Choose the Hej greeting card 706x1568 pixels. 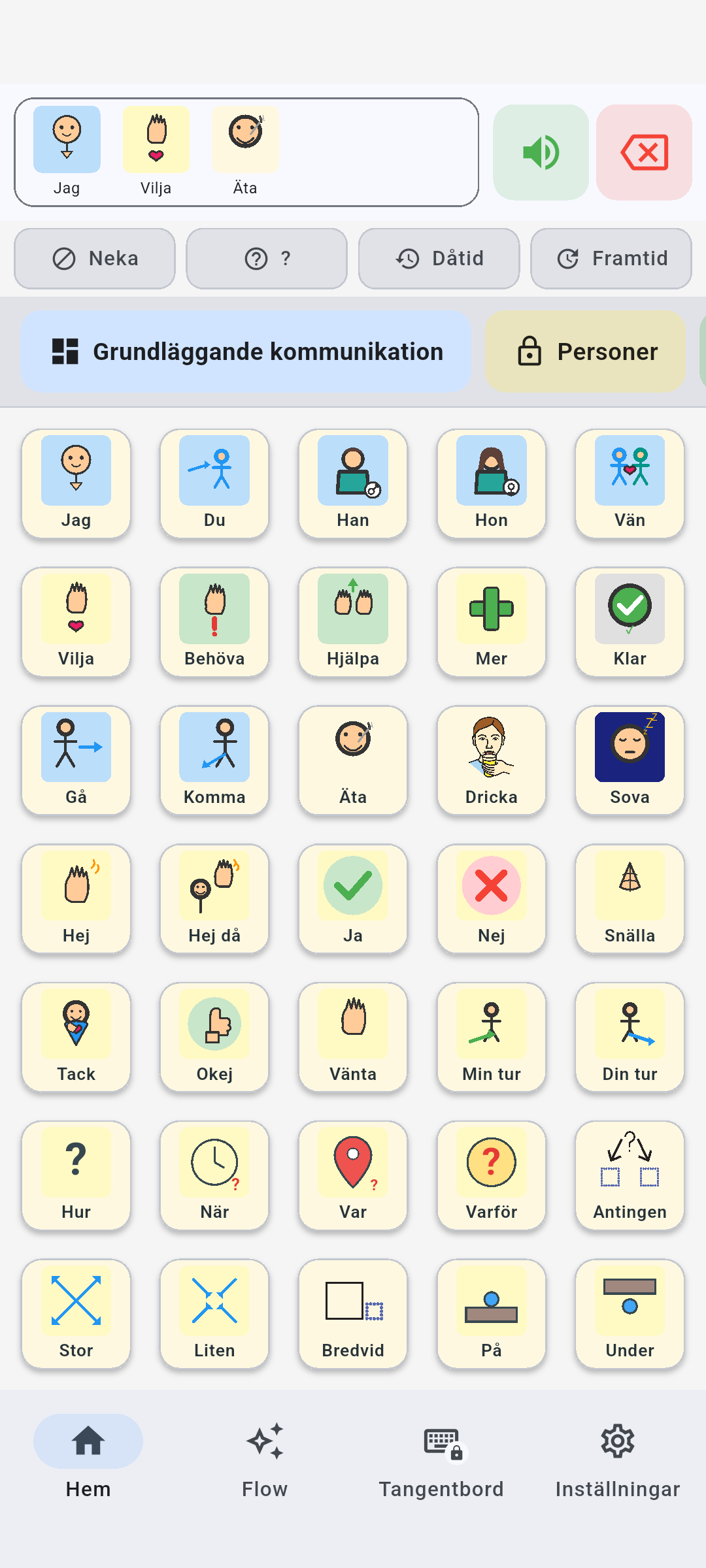pyautogui.click(x=76, y=899)
